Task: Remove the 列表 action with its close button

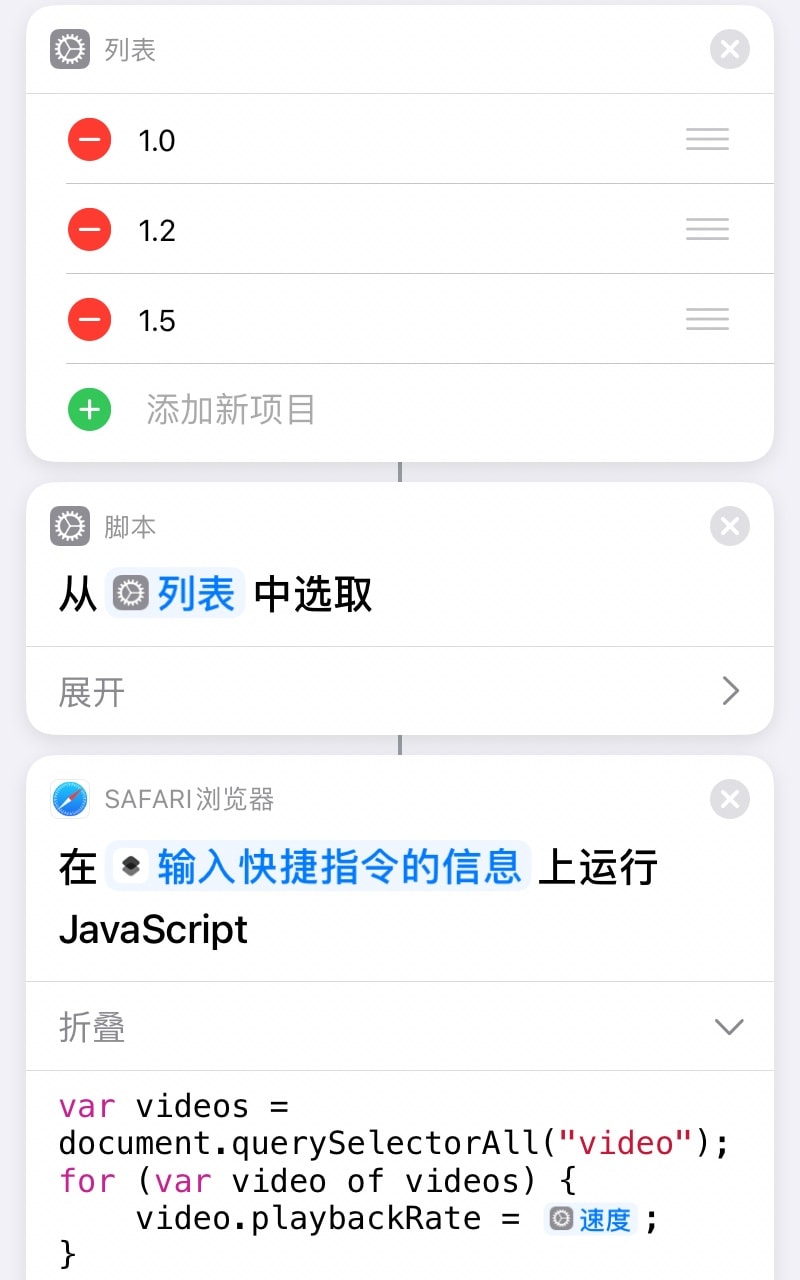Action: tap(730, 49)
